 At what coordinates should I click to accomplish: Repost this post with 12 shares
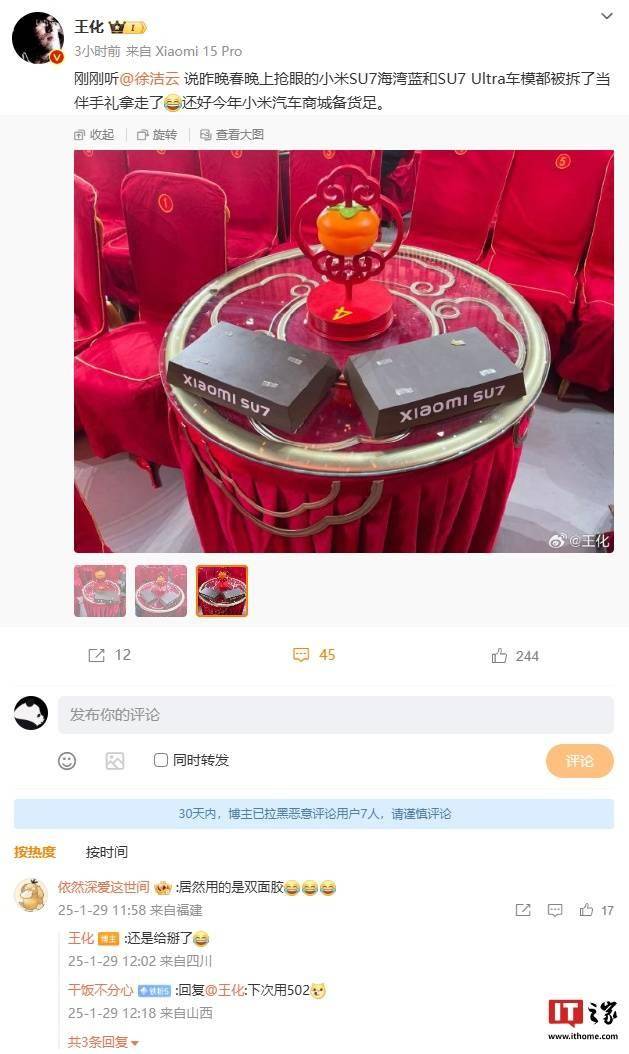(110, 655)
